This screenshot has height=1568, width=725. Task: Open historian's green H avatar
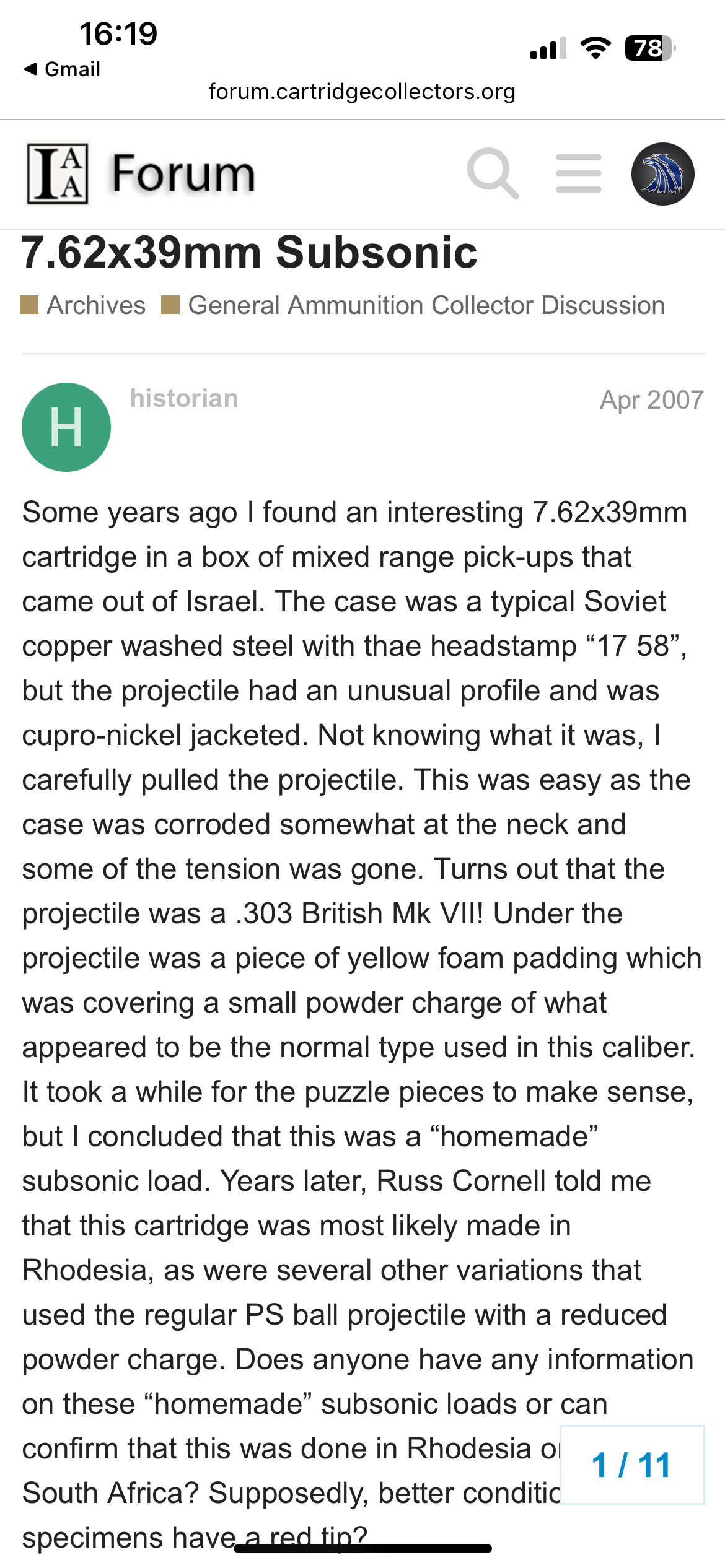click(x=66, y=427)
